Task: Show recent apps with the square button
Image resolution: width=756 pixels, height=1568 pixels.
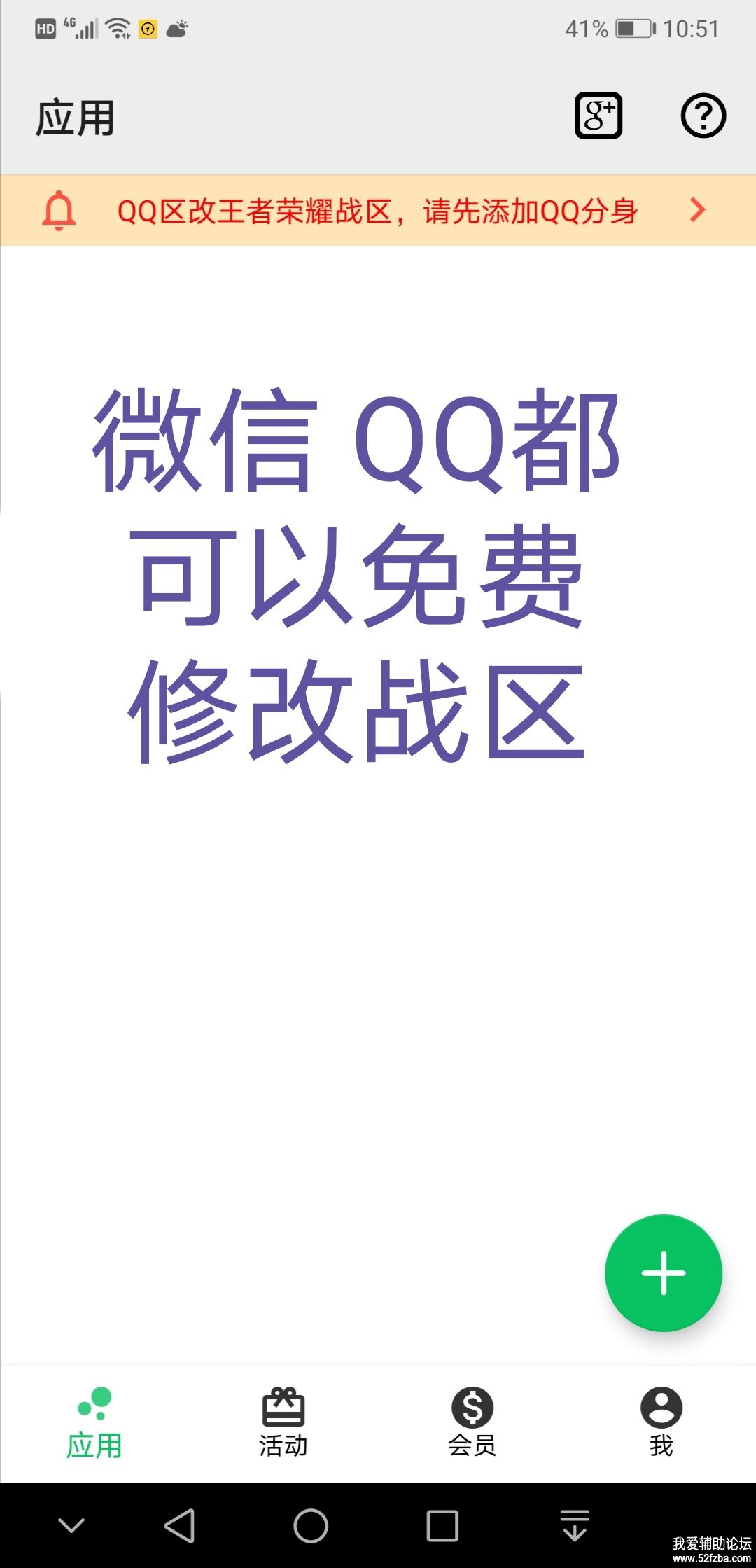Action: pyautogui.click(x=442, y=1525)
